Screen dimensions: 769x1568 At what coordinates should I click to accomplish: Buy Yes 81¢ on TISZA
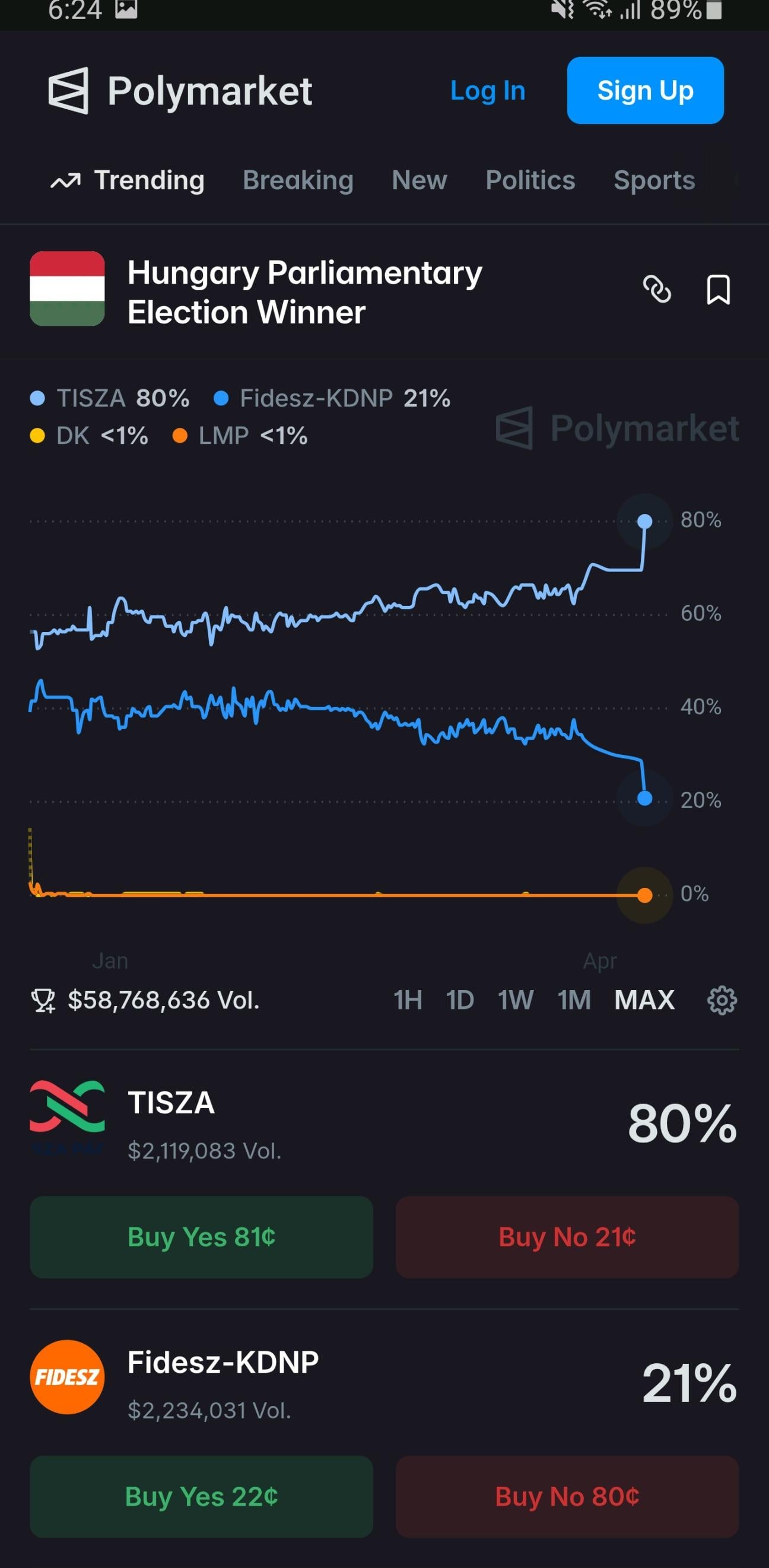(201, 1237)
